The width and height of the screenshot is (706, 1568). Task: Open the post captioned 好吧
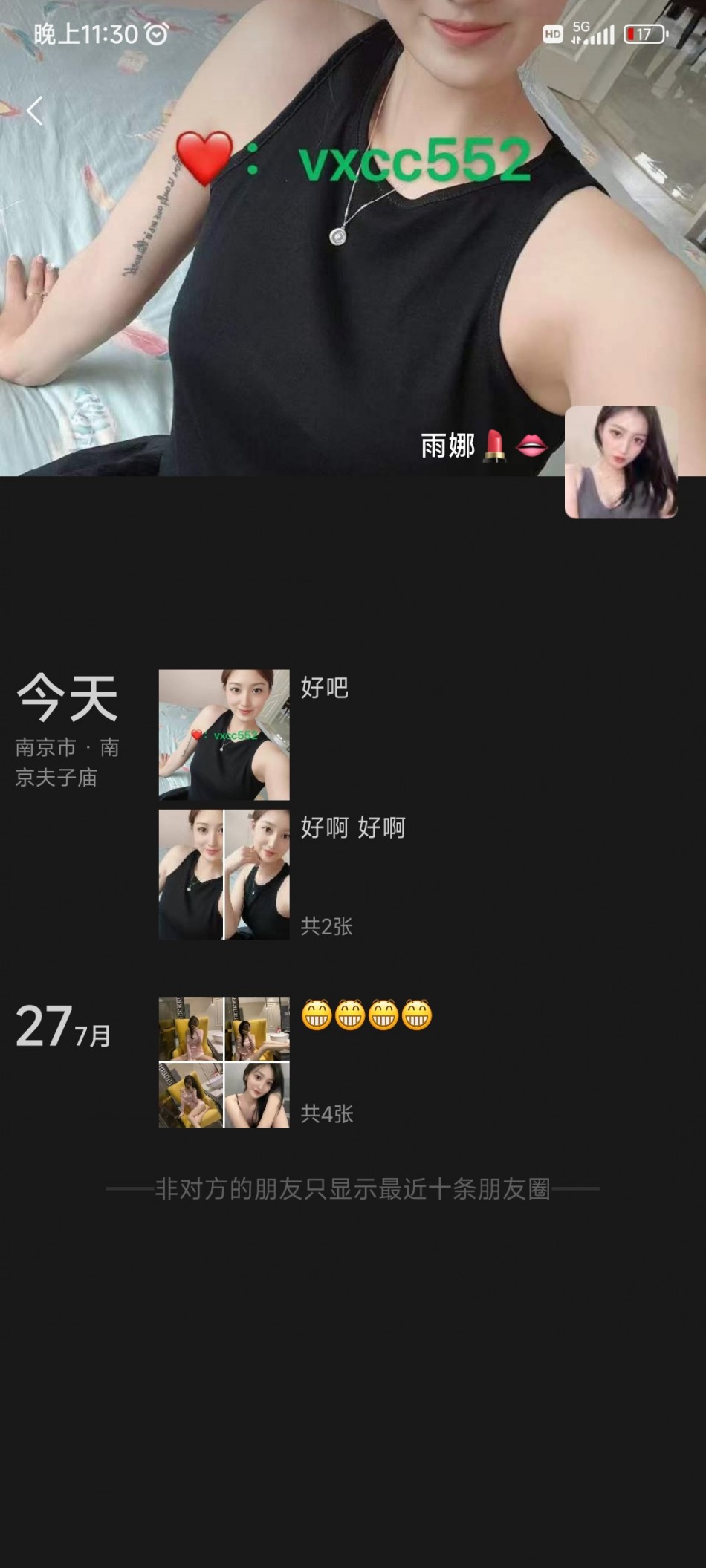(224, 735)
